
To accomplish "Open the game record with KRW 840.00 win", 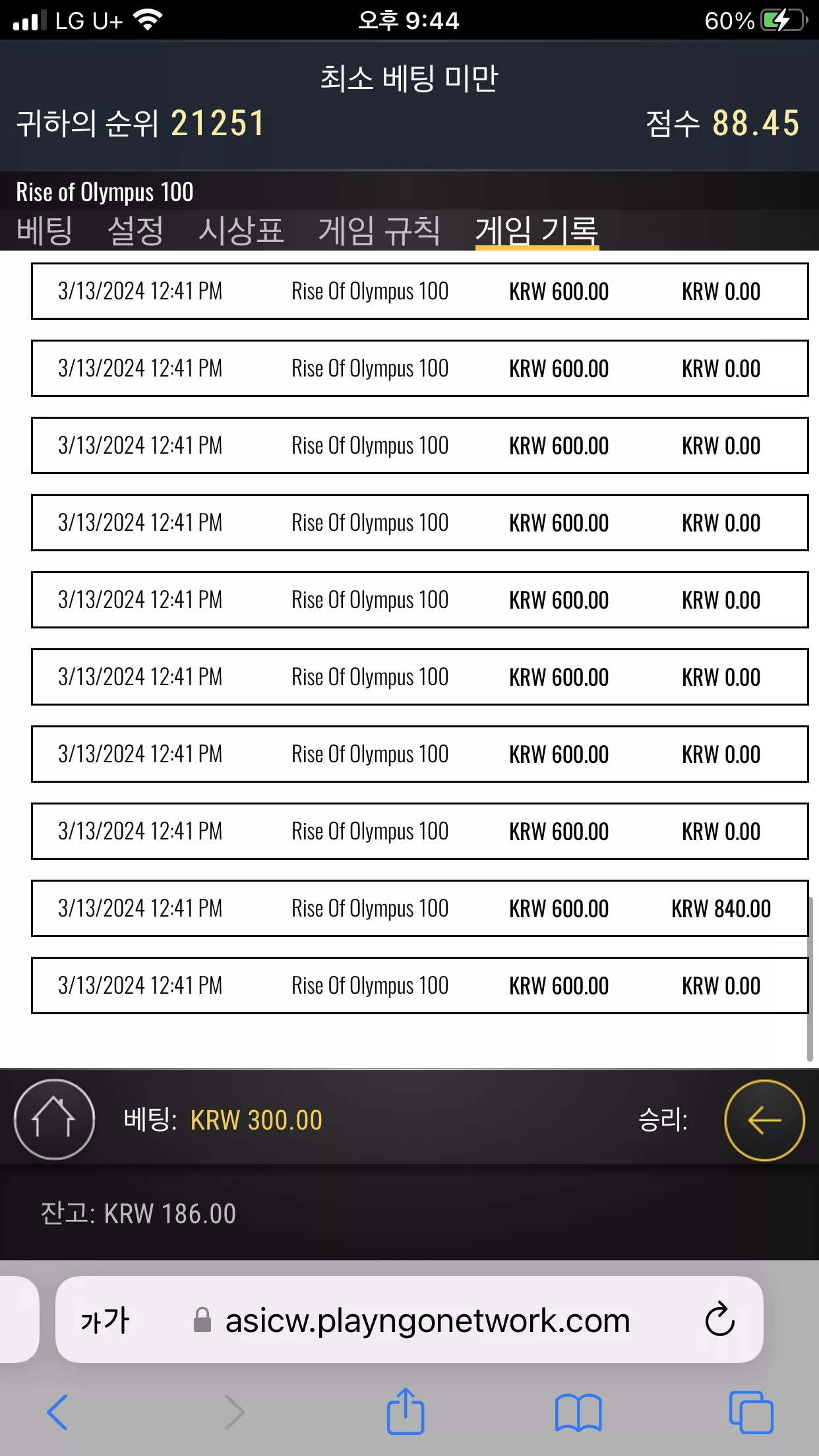I will click(x=419, y=908).
